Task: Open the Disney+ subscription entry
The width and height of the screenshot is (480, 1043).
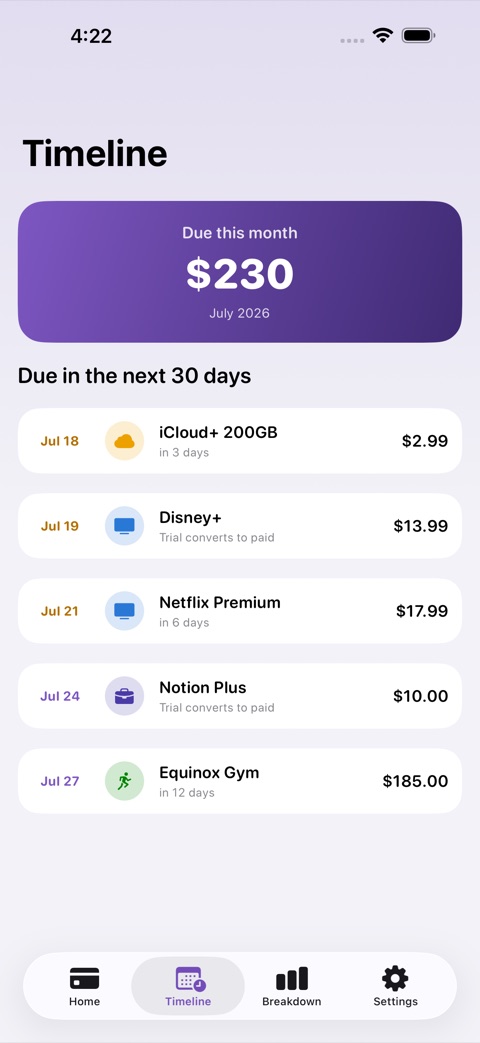Action: click(240, 526)
